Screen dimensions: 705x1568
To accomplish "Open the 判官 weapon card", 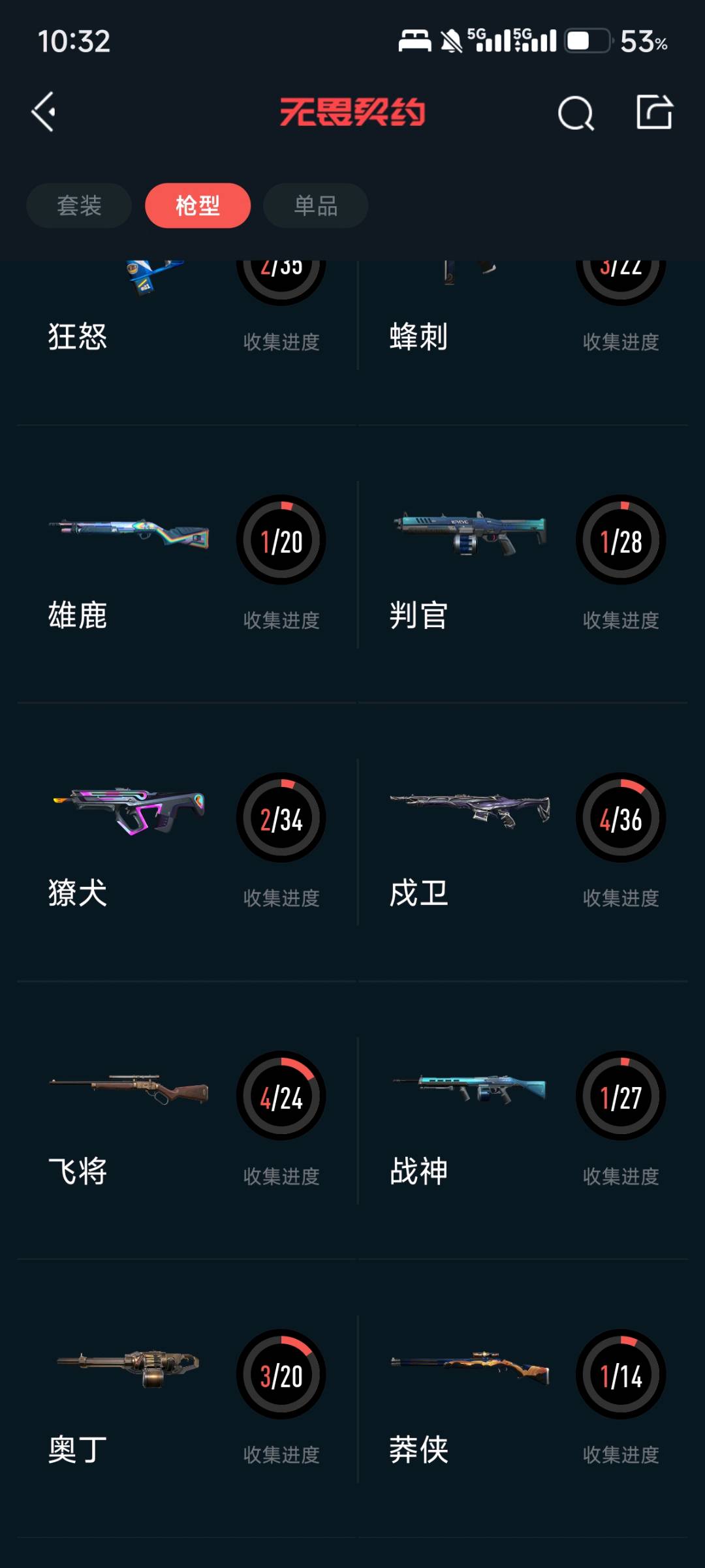I will (x=522, y=564).
